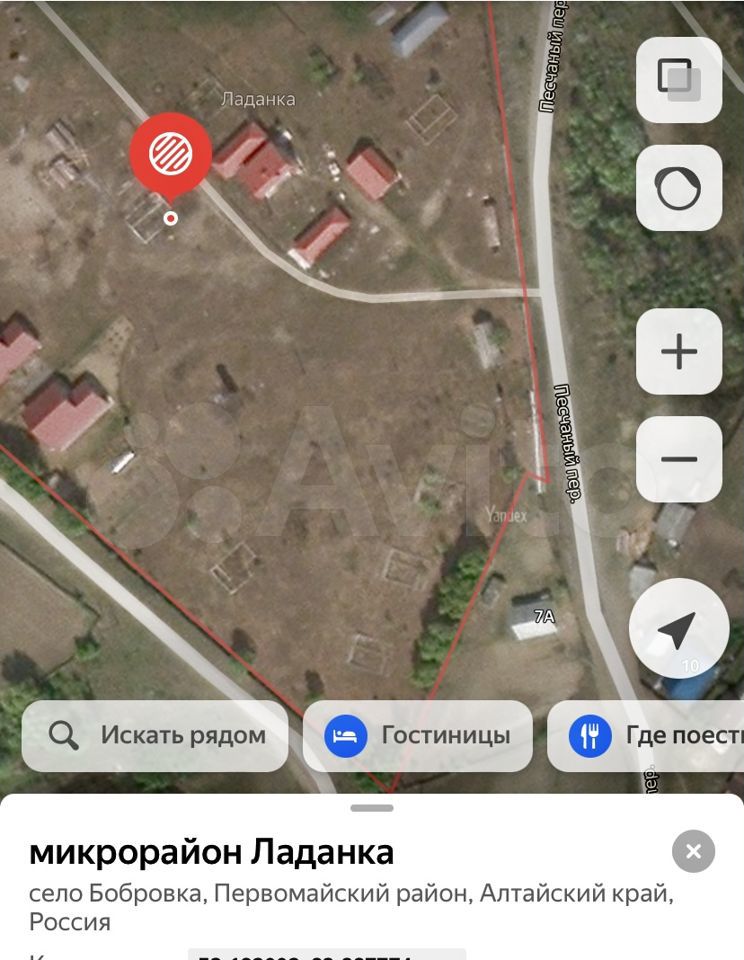
Task: Zoom in on the map
Action: click(679, 352)
